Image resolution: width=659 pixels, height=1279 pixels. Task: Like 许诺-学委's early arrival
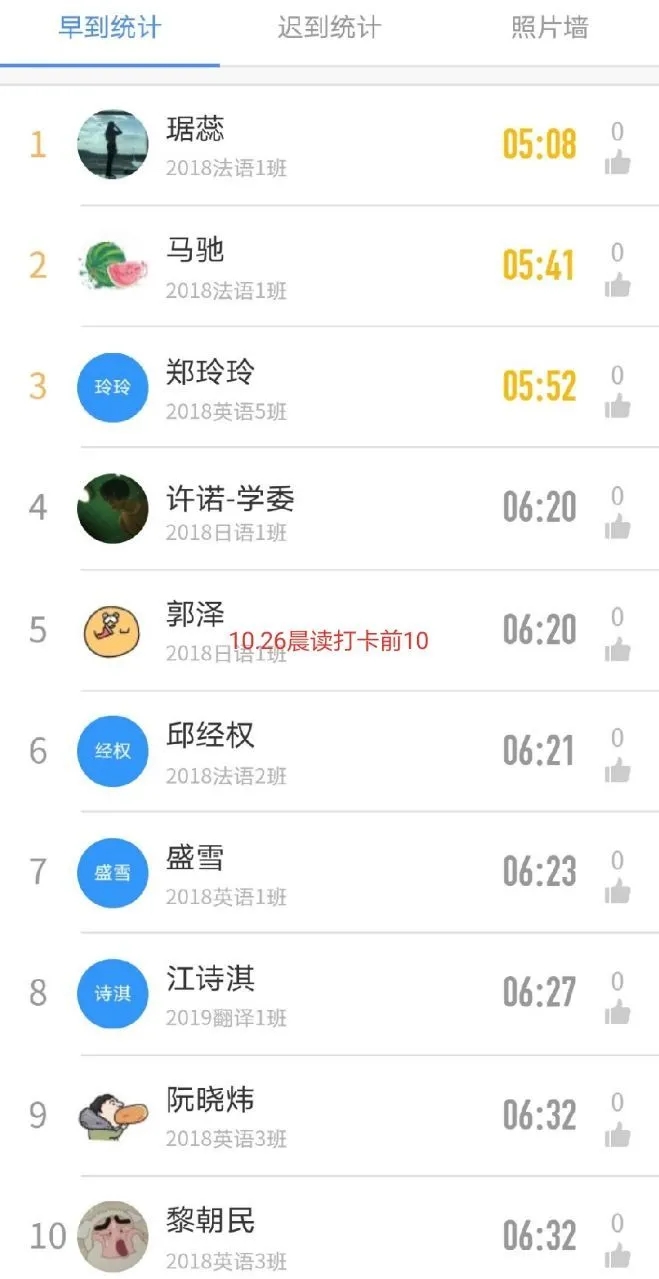click(618, 527)
